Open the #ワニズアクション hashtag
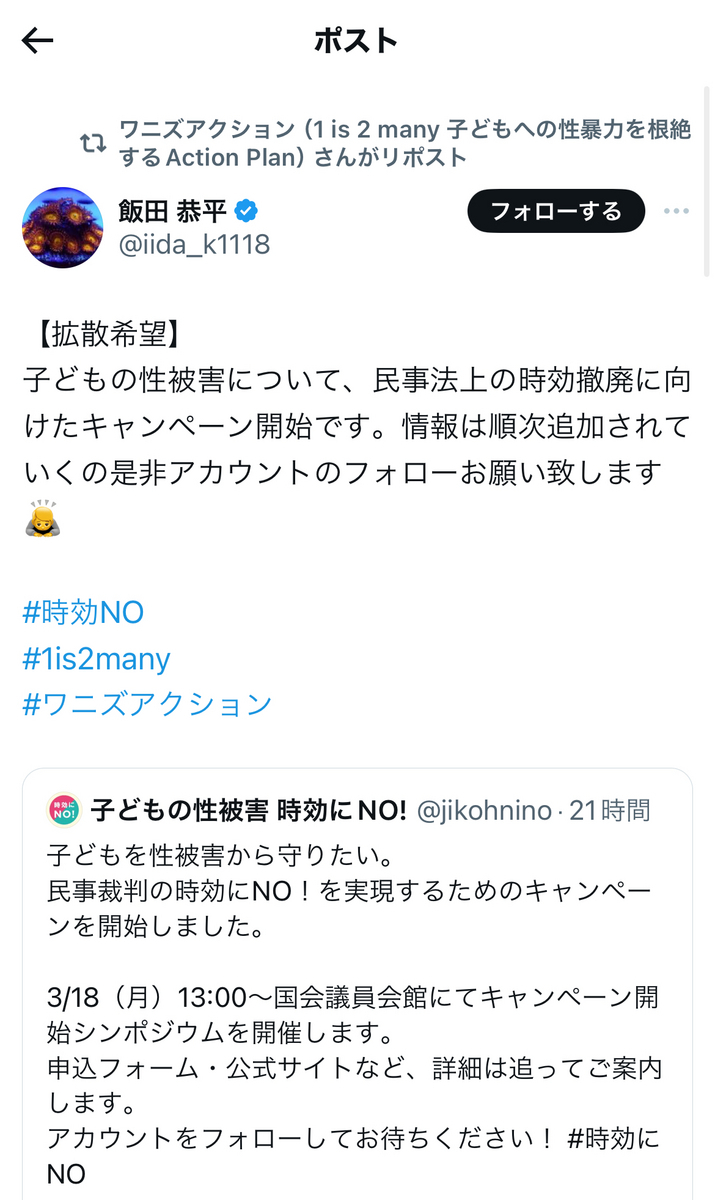Viewport: 715px width, 1200px height. 146,704
